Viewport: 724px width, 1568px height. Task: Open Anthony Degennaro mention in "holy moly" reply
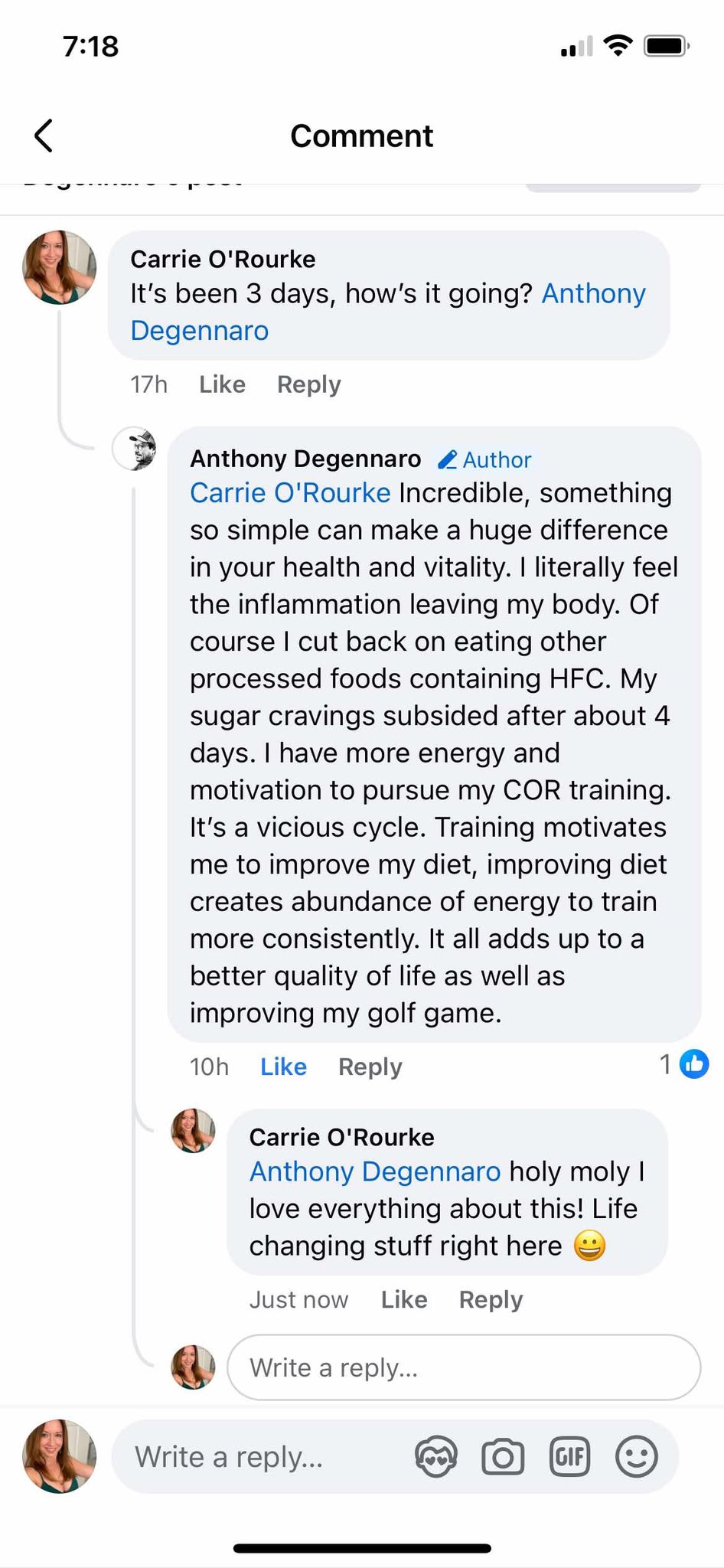coord(375,1171)
